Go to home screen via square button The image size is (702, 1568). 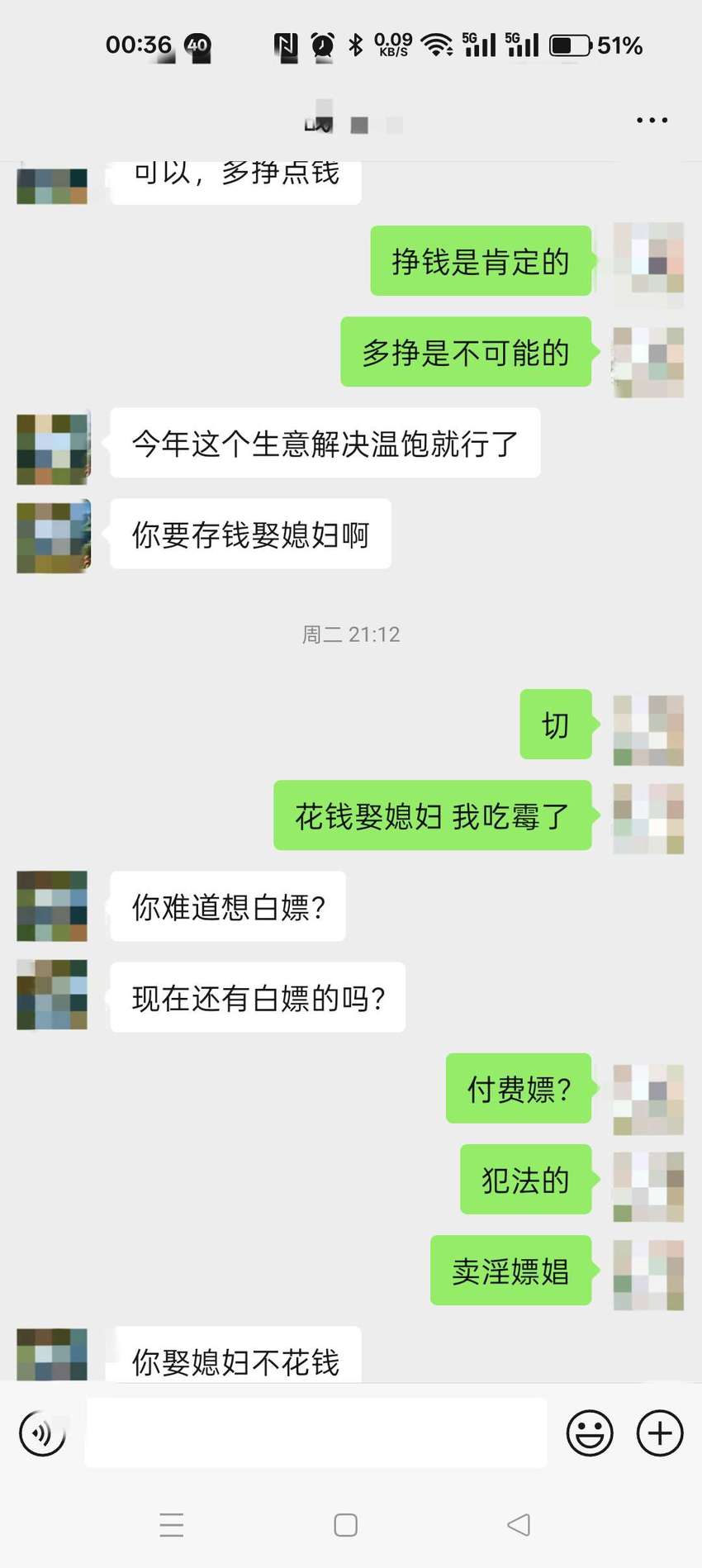(x=345, y=1524)
